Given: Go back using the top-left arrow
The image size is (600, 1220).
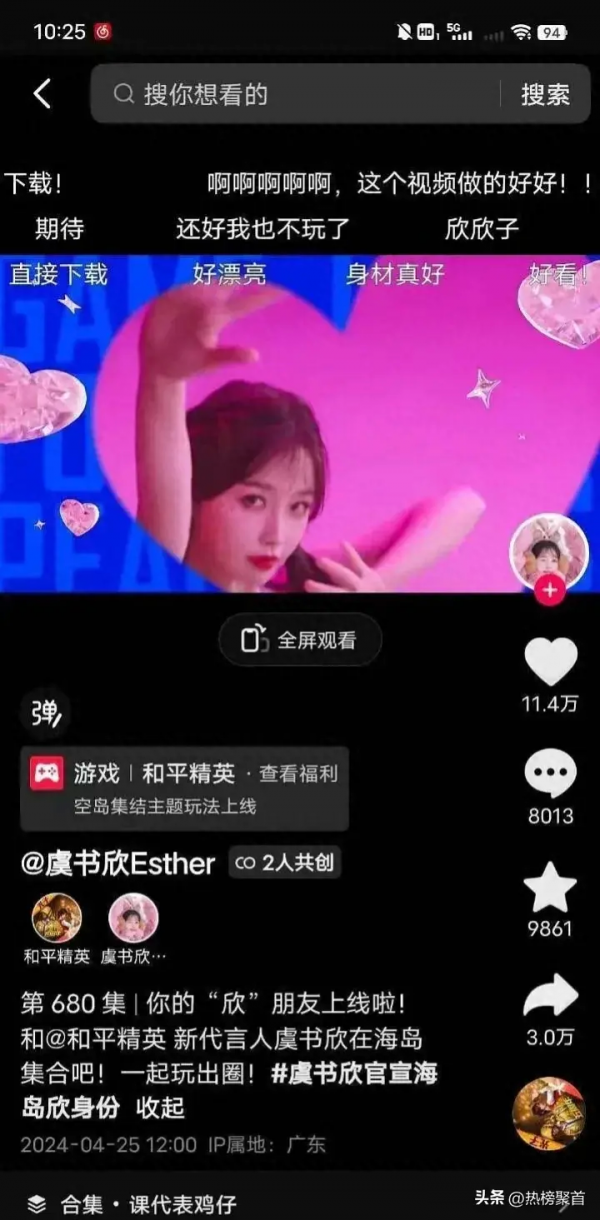Looking at the screenshot, I should [x=41, y=94].
